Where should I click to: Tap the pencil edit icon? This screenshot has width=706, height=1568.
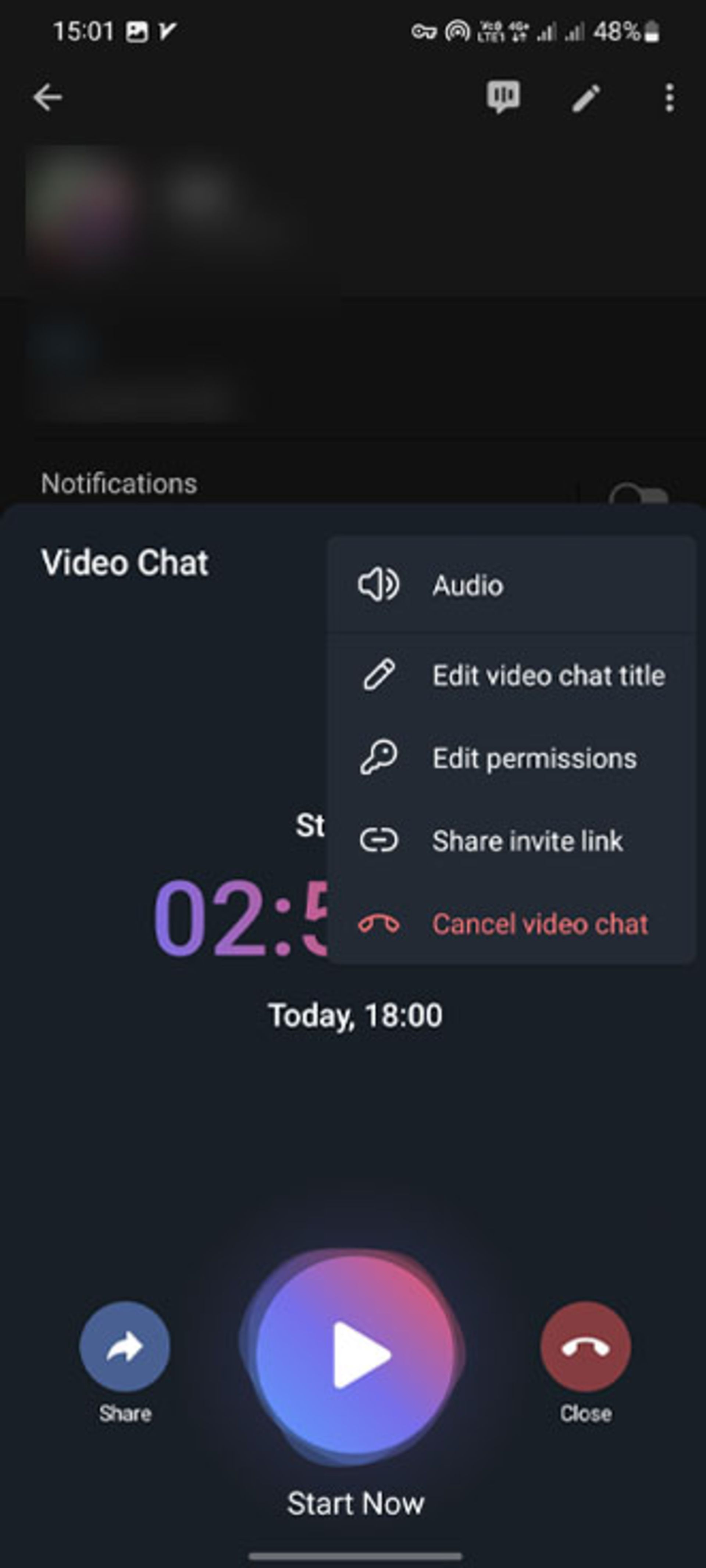pyautogui.click(x=586, y=97)
